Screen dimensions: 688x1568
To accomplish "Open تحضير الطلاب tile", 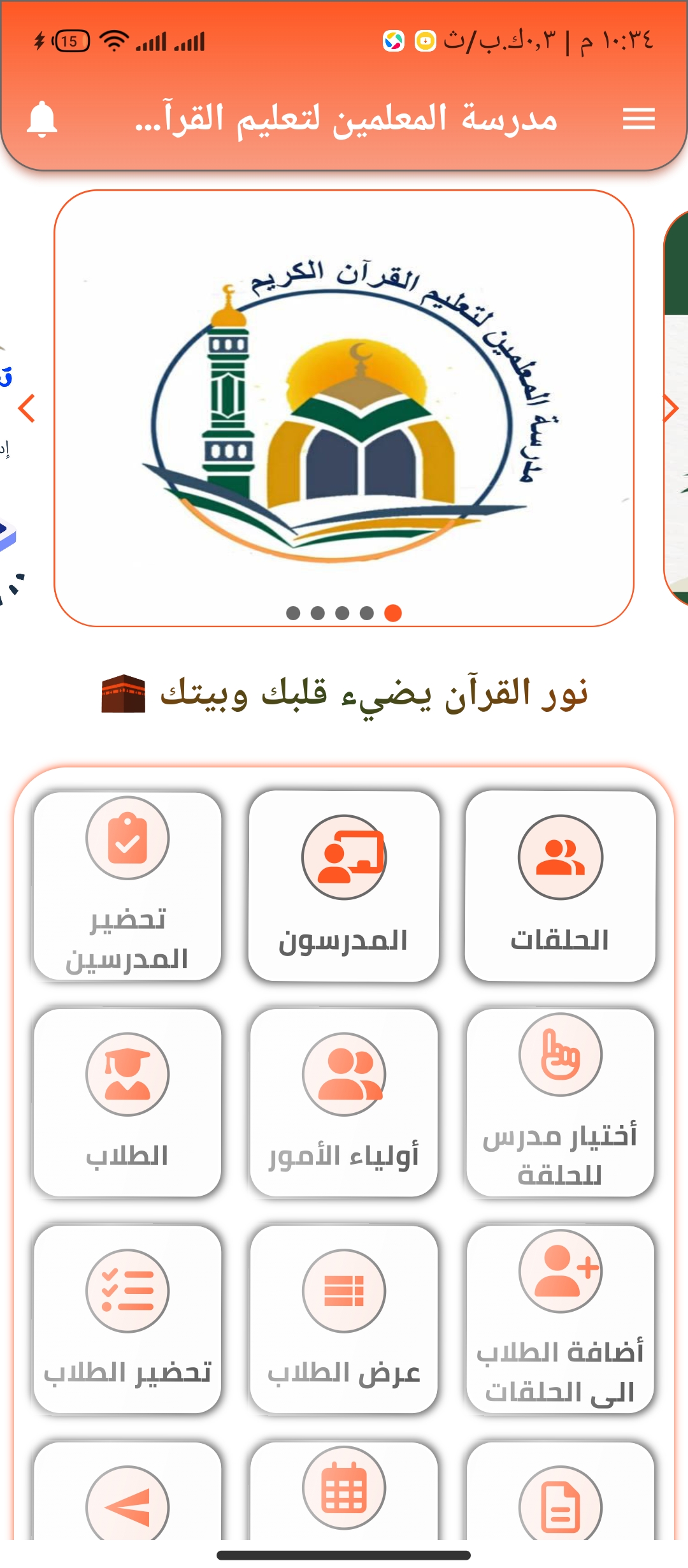I will (127, 1319).
